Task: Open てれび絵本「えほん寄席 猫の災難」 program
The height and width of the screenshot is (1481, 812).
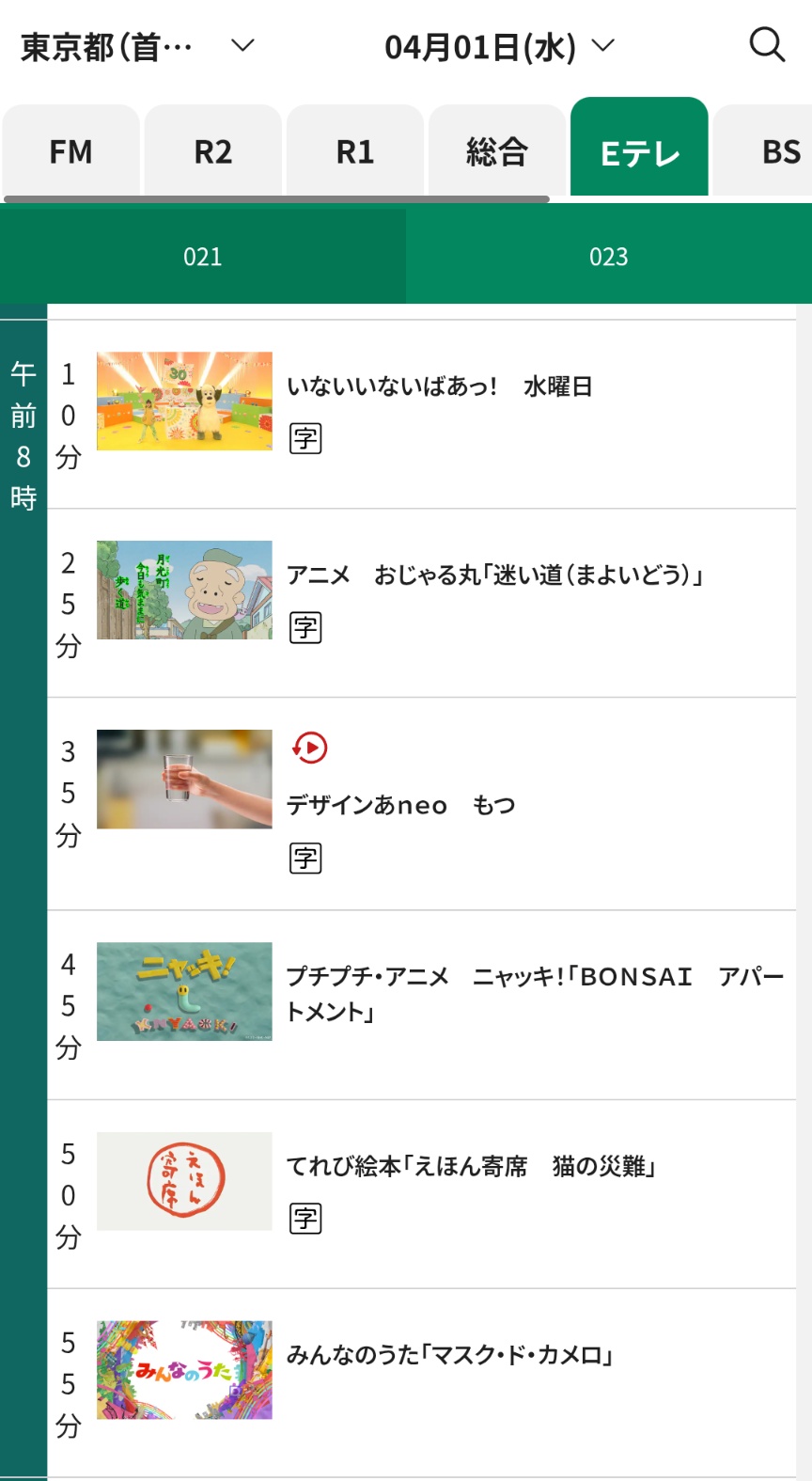Action: pyautogui.click(x=470, y=1166)
